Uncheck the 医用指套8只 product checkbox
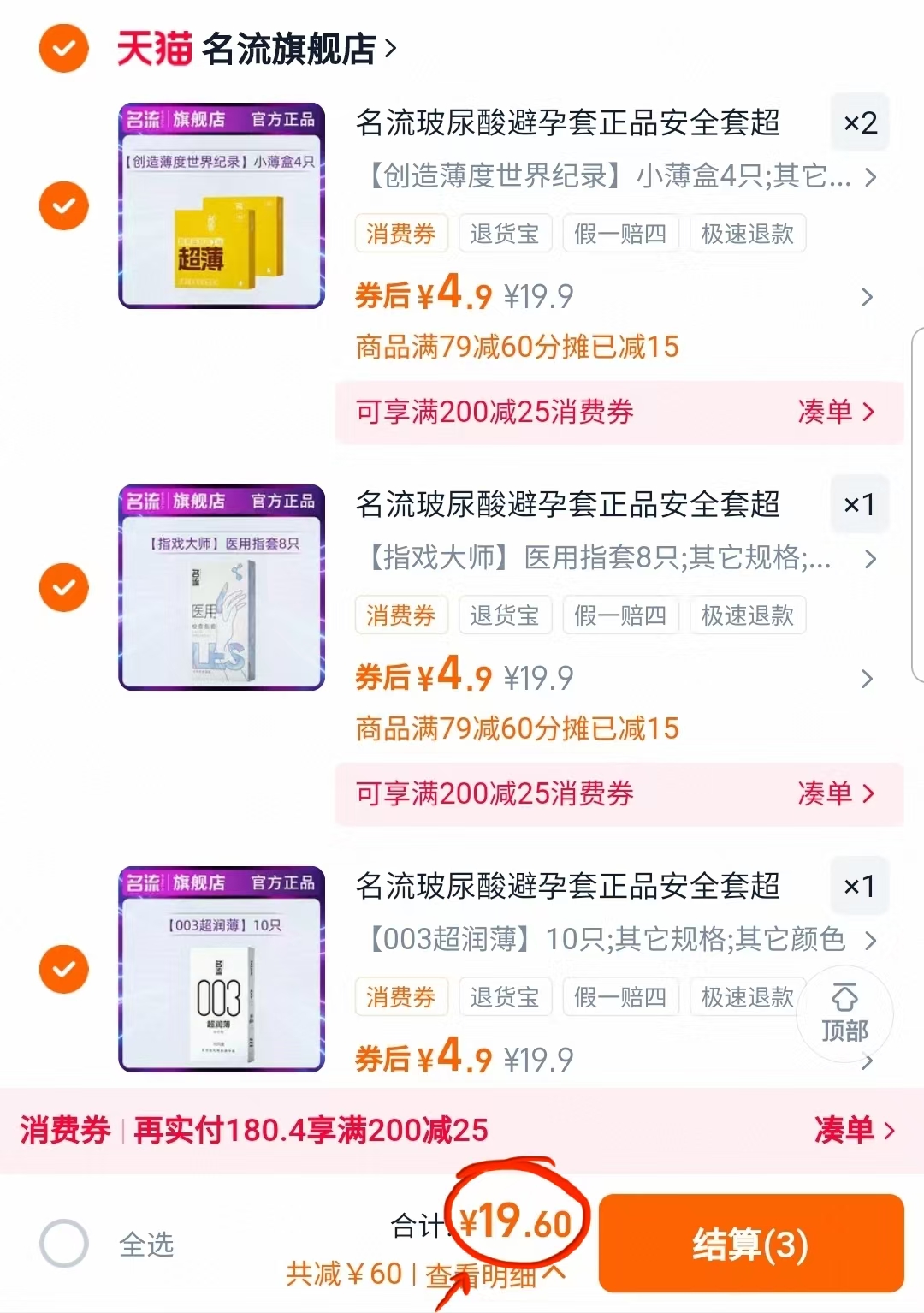This screenshot has height=1313, width=924. pyautogui.click(x=63, y=588)
